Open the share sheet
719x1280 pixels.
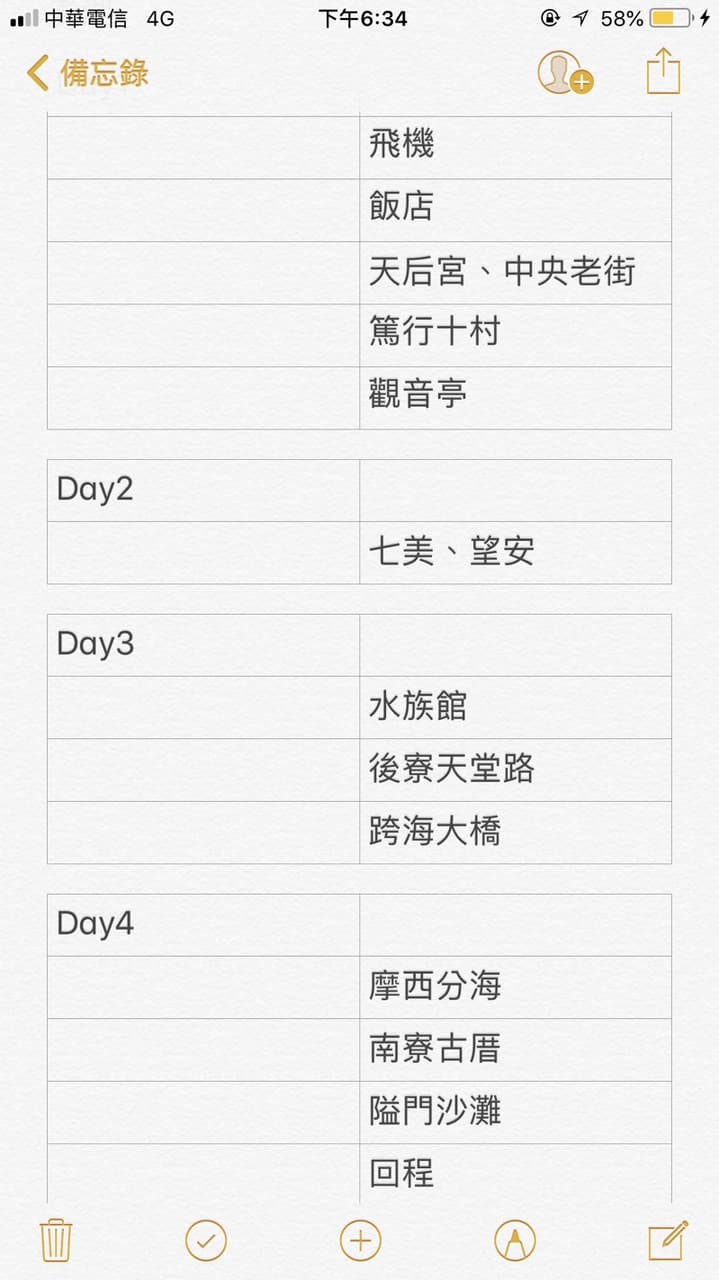663,73
